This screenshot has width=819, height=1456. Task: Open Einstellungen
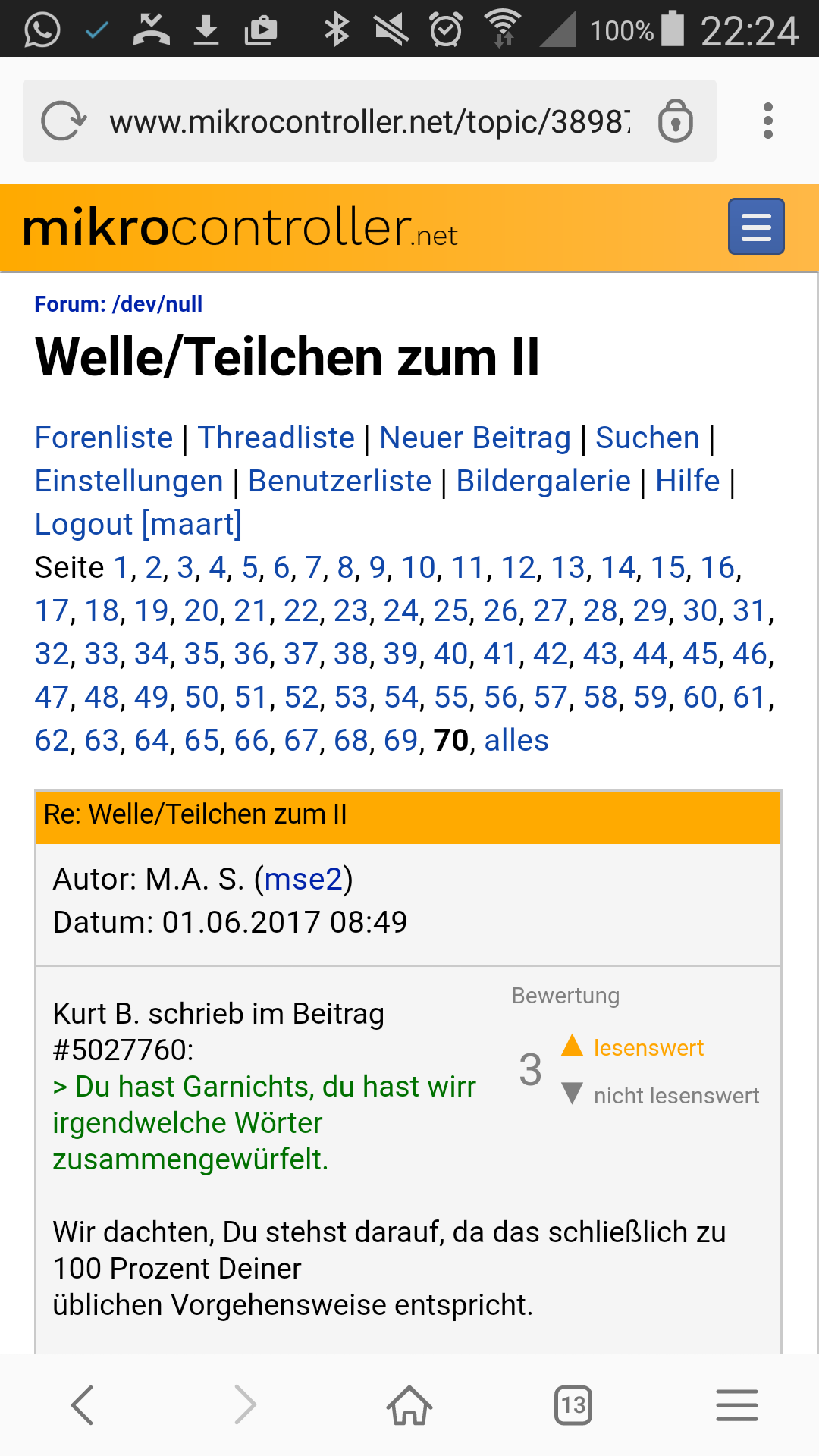pyautogui.click(x=129, y=481)
